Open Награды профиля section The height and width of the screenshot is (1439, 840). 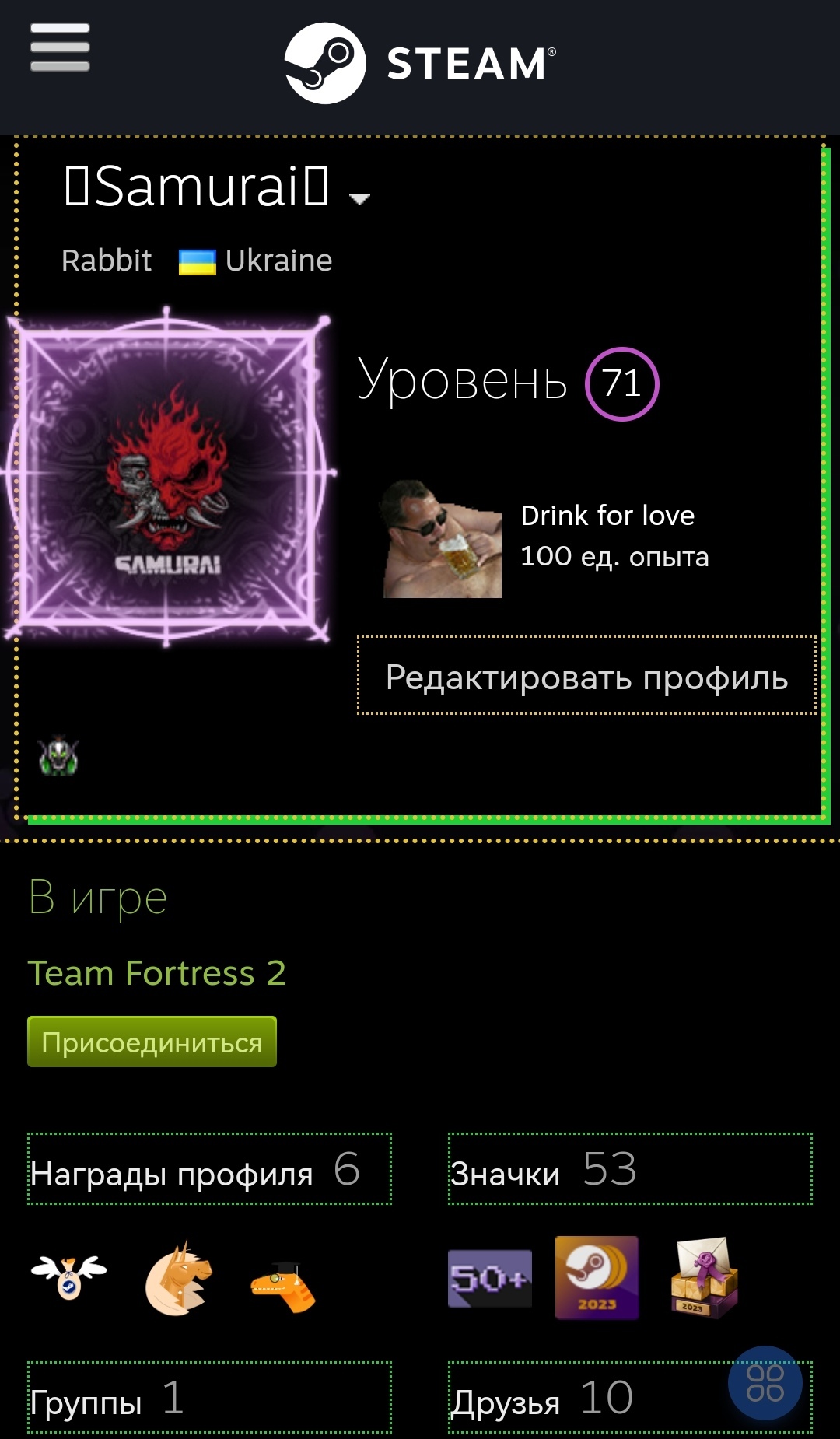coord(209,1170)
